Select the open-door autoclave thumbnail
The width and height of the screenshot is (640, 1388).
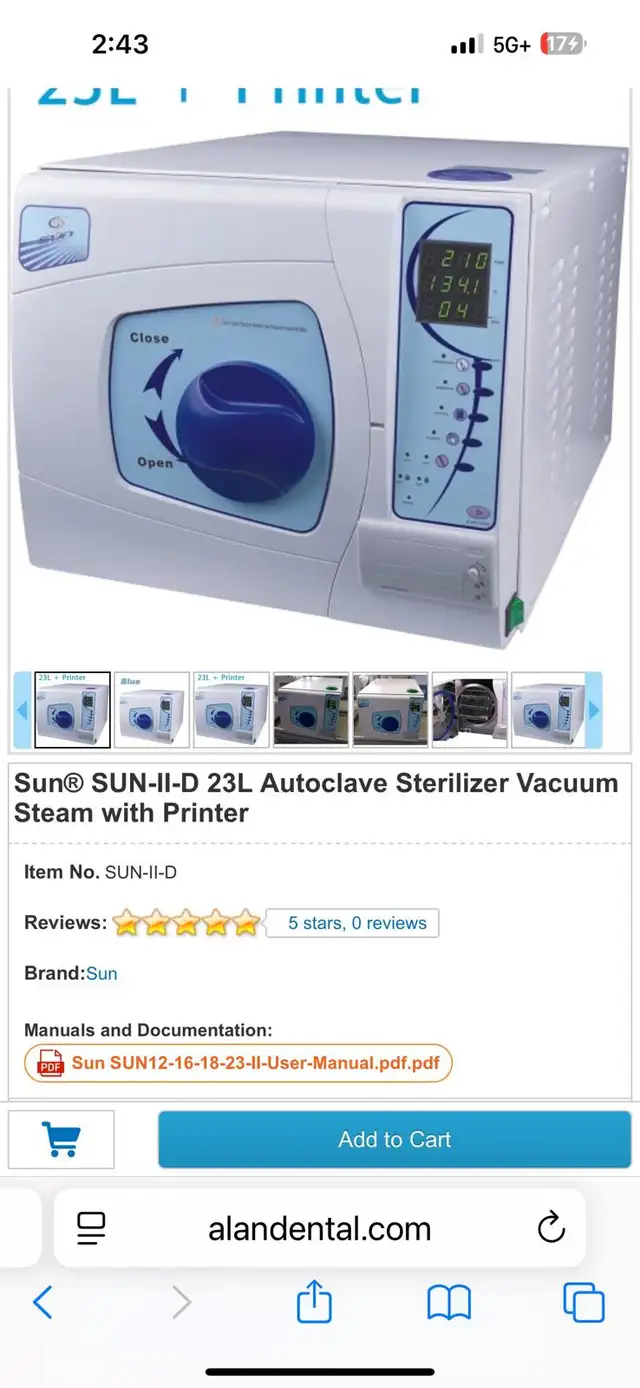[x=469, y=710]
